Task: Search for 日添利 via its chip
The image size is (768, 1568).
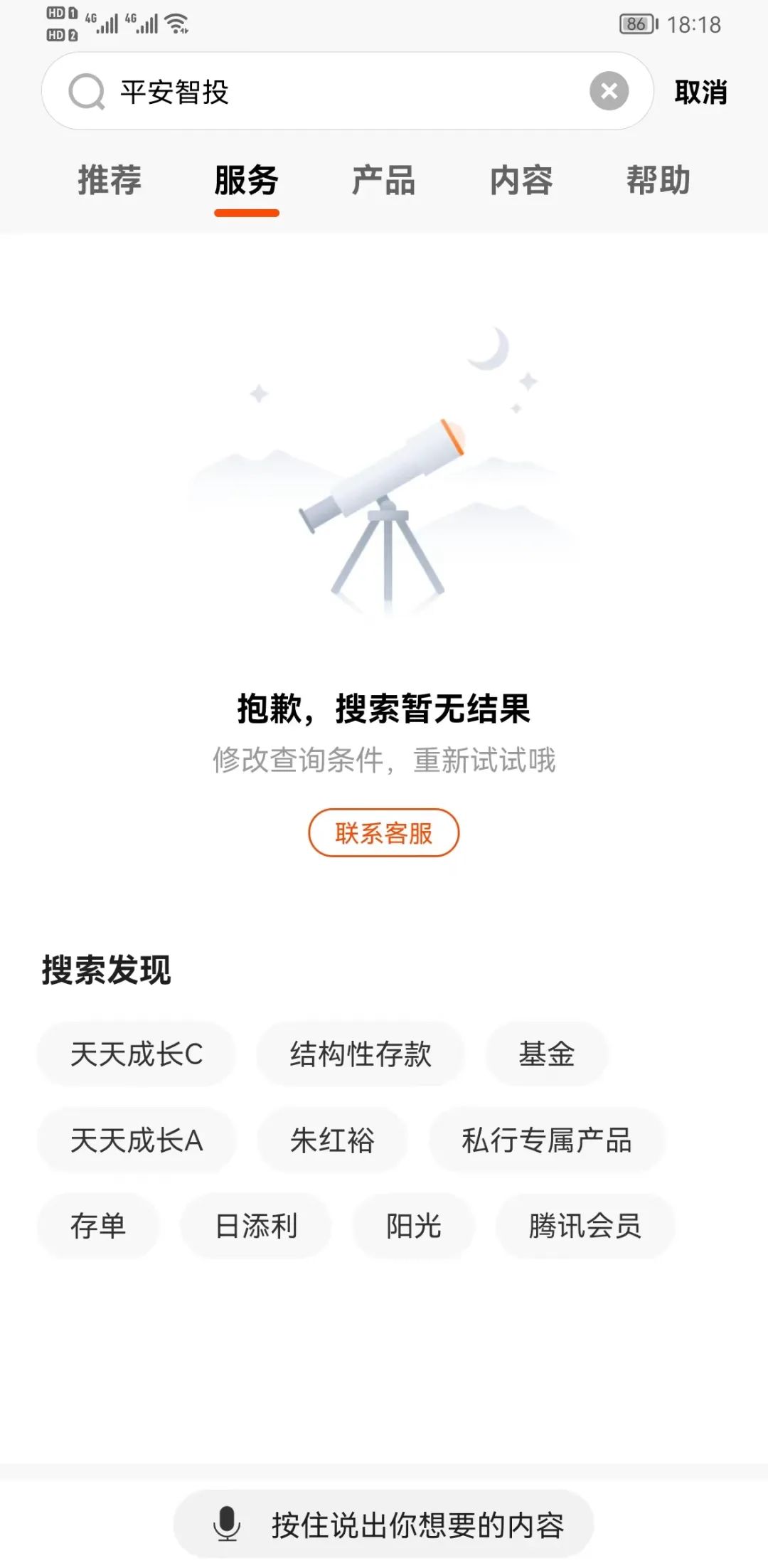Action: 256,1226
